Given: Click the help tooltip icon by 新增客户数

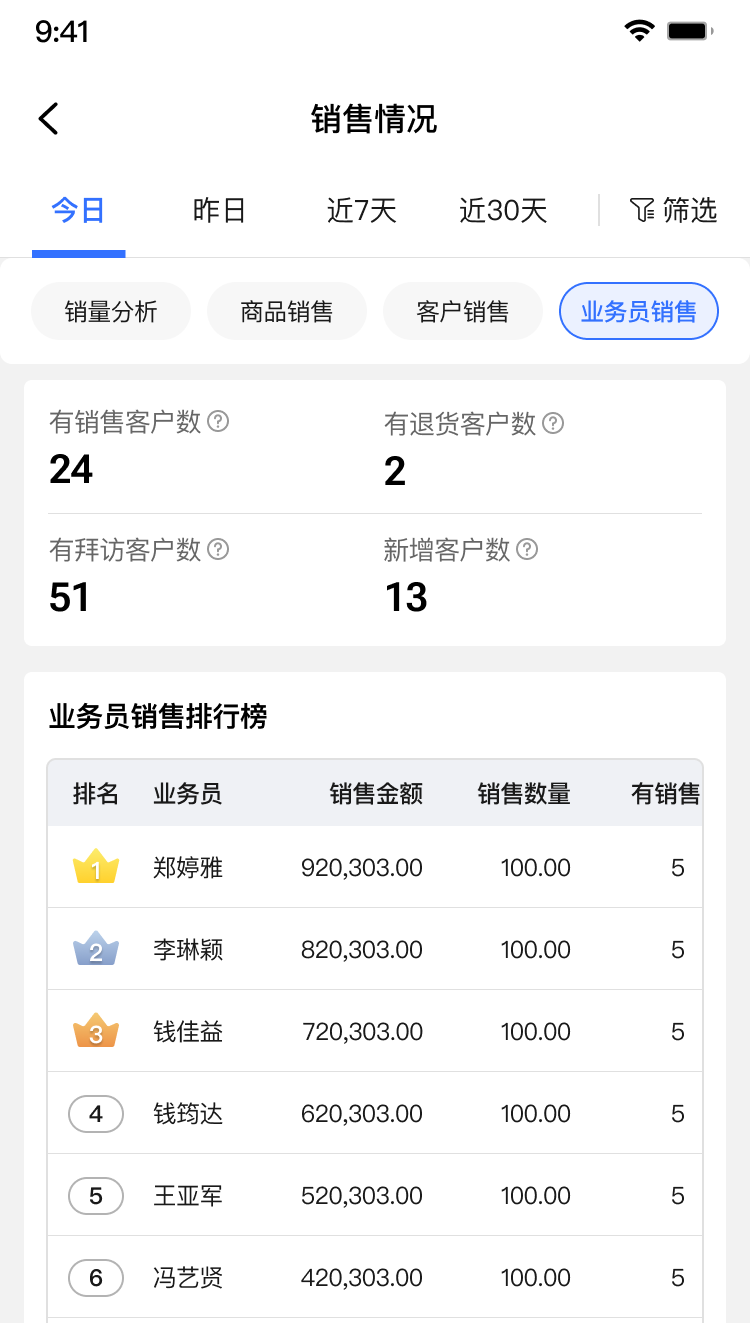Looking at the screenshot, I should tap(529, 550).
